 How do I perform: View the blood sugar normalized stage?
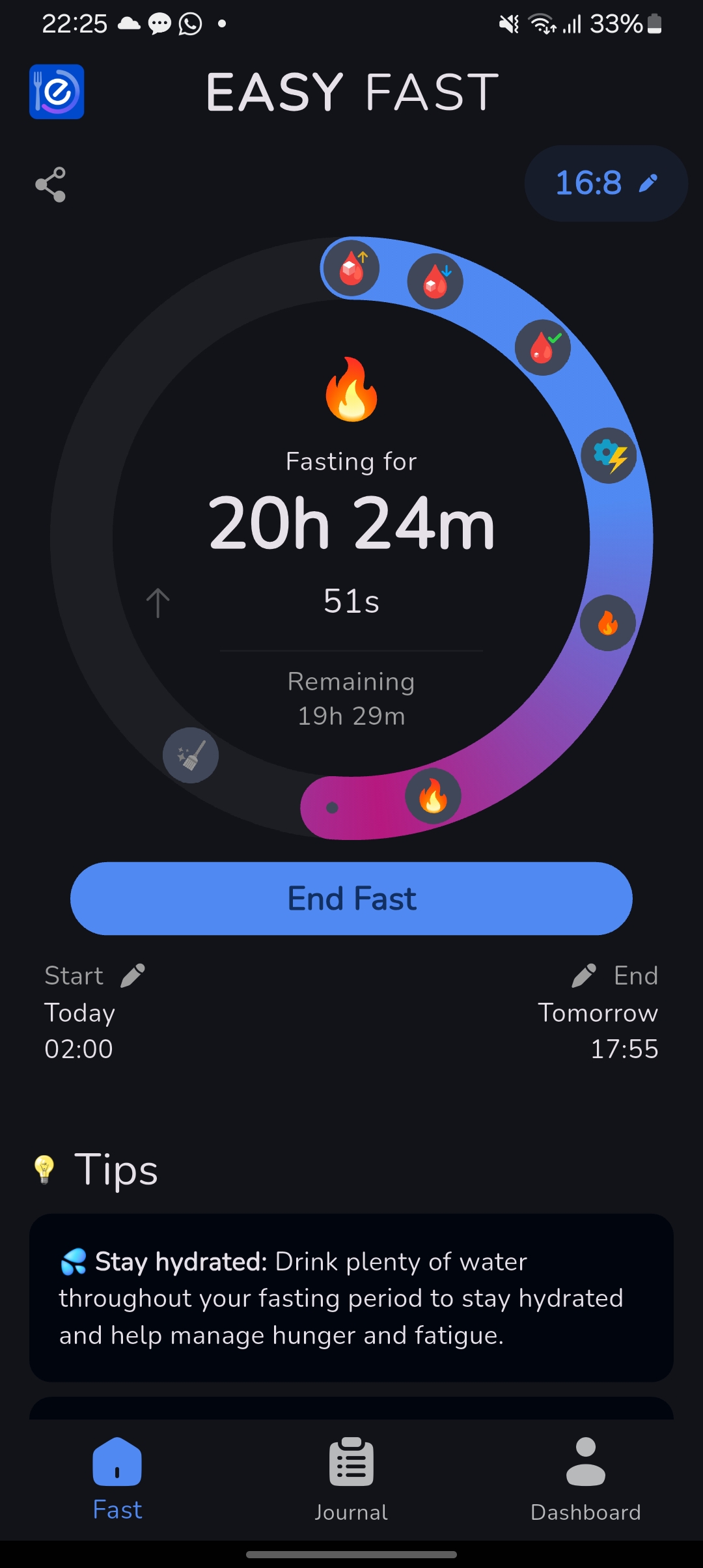pos(542,348)
